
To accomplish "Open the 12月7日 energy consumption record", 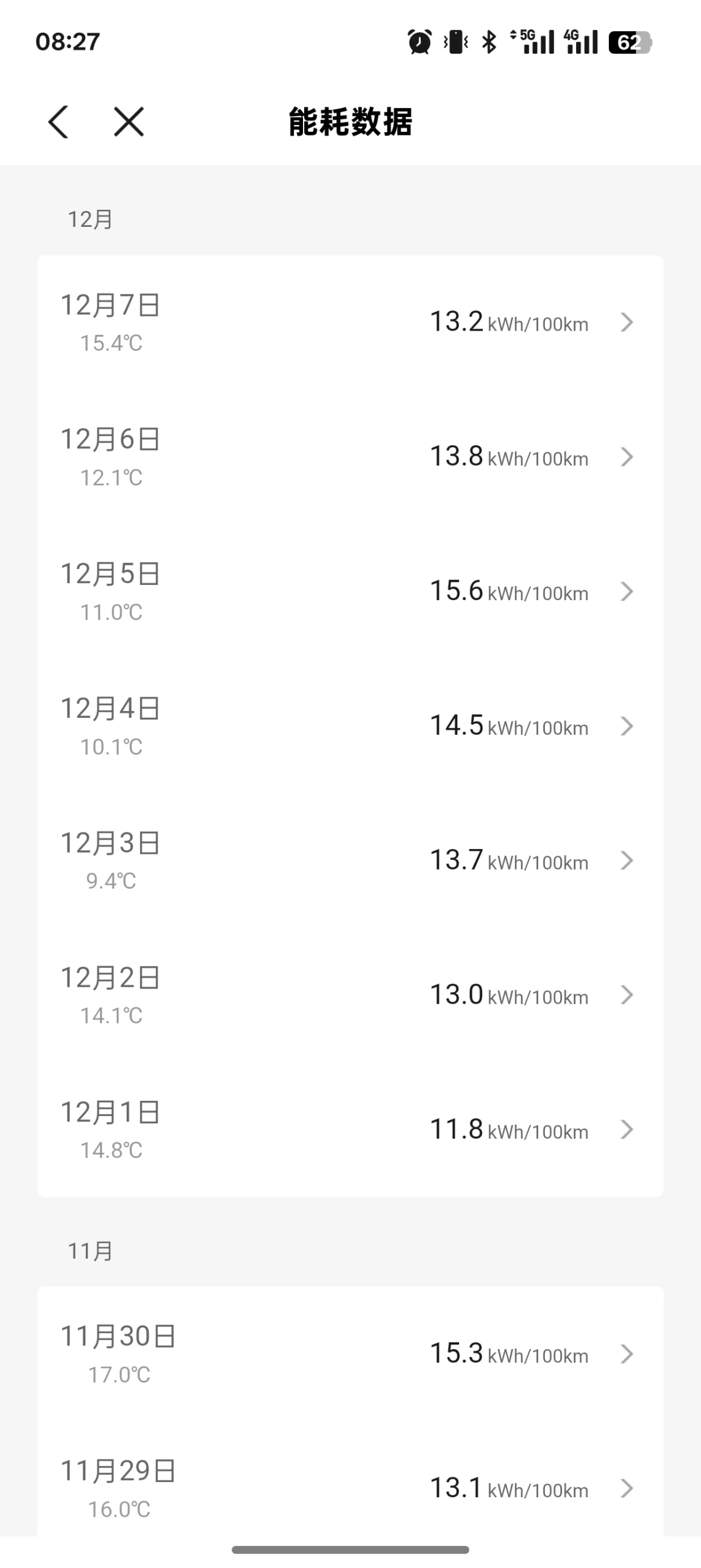I will pyautogui.click(x=350, y=323).
